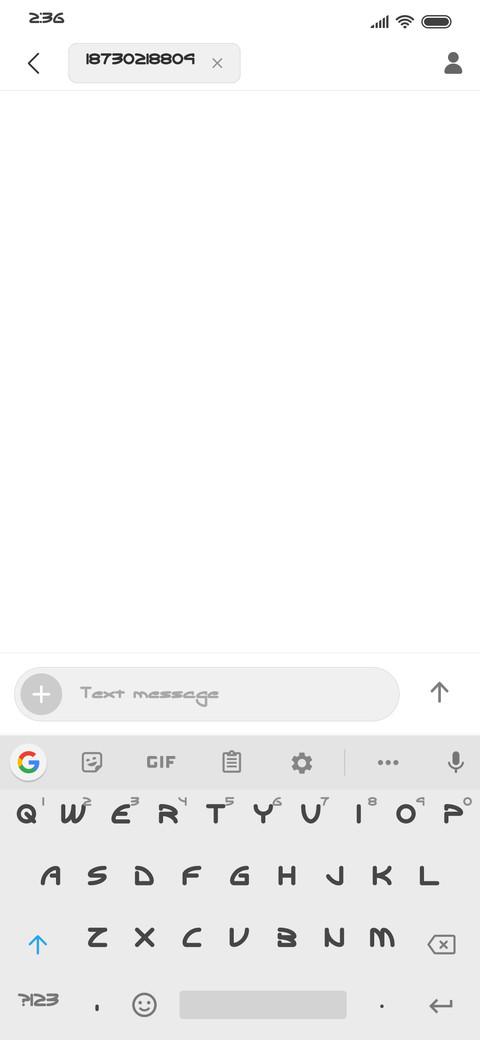Open the keyboard clipboard

click(231, 762)
